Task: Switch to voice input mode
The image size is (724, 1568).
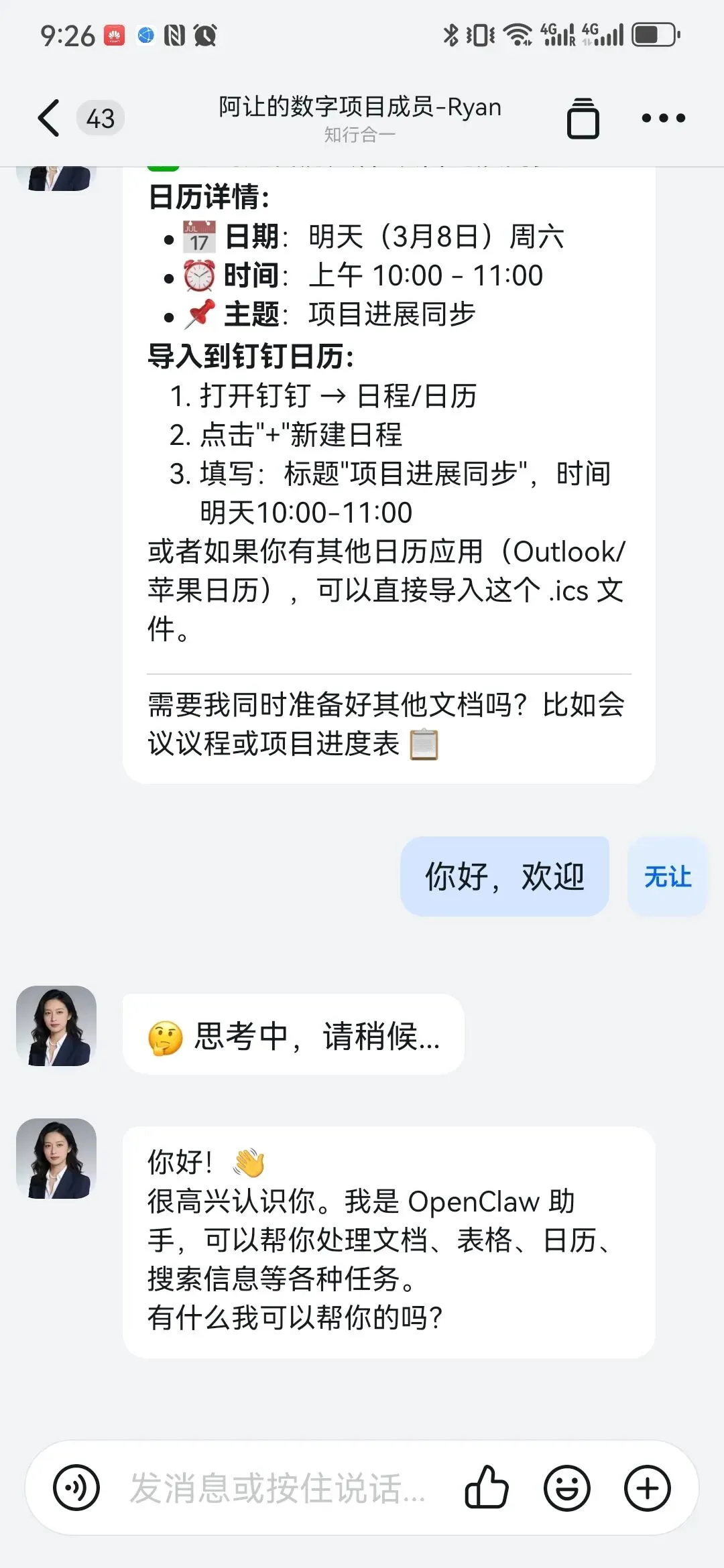Action: 76,1488
